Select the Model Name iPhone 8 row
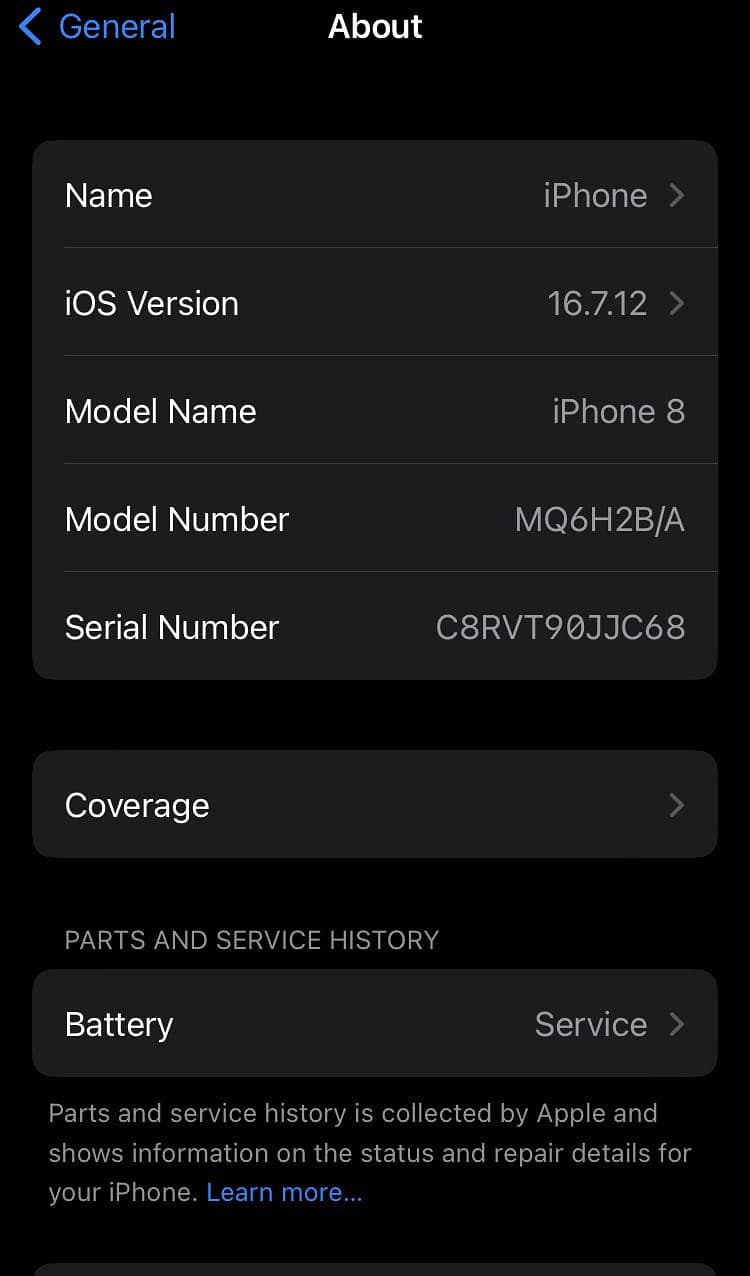This screenshot has height=1276, width=750. [375, 411]
